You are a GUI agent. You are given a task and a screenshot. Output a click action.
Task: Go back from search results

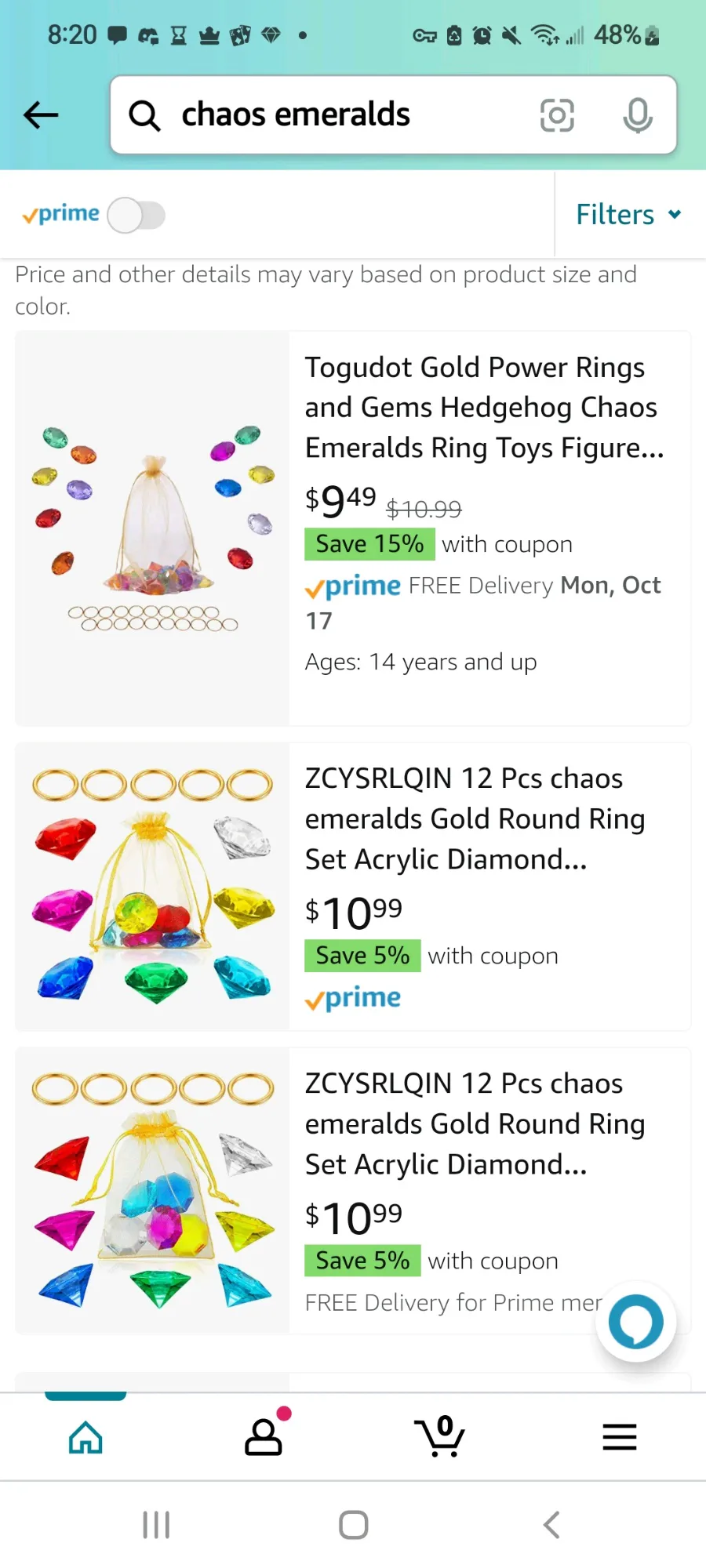41,115
